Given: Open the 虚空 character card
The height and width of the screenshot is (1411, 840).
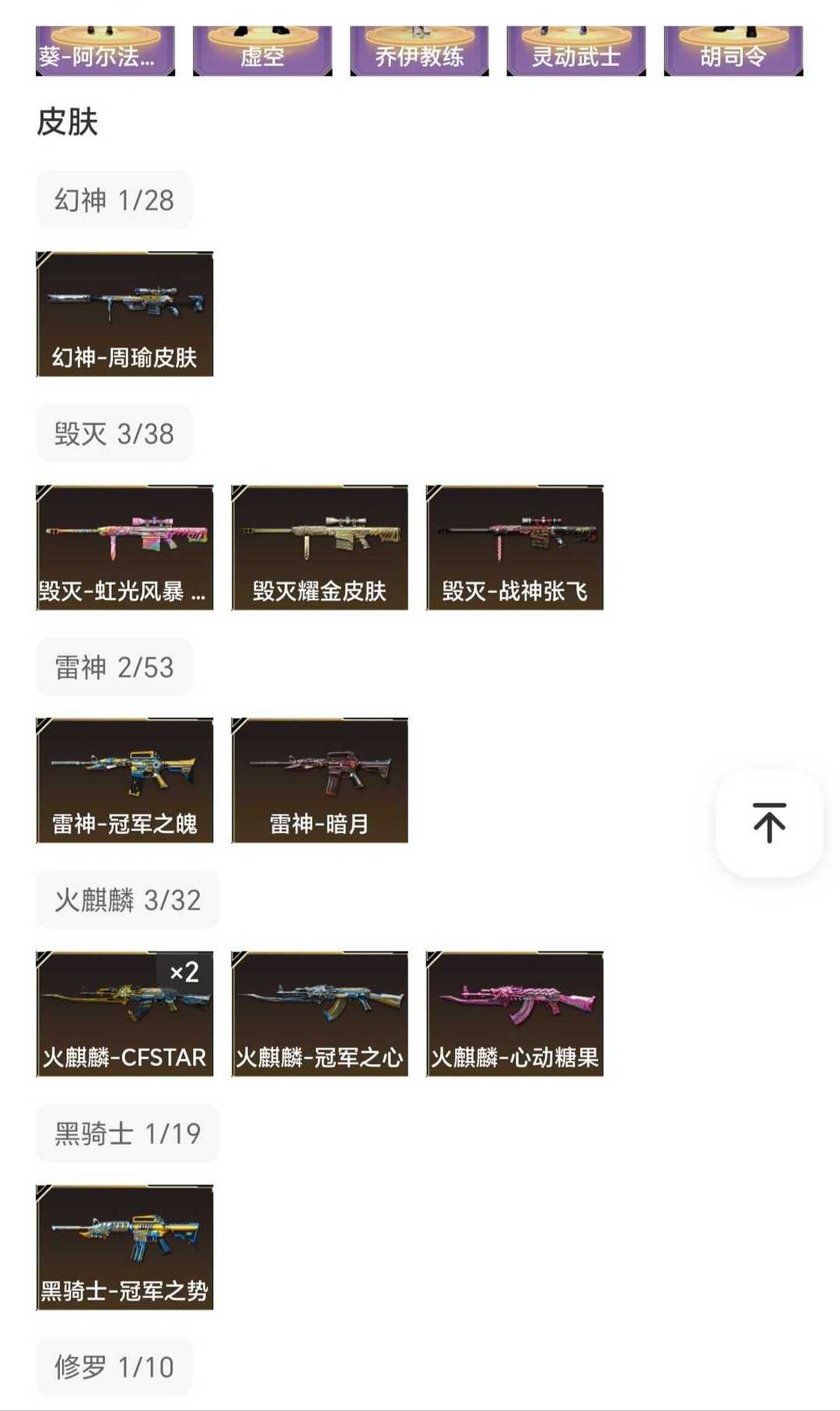Looking at the screenshot, I should 262,51.
